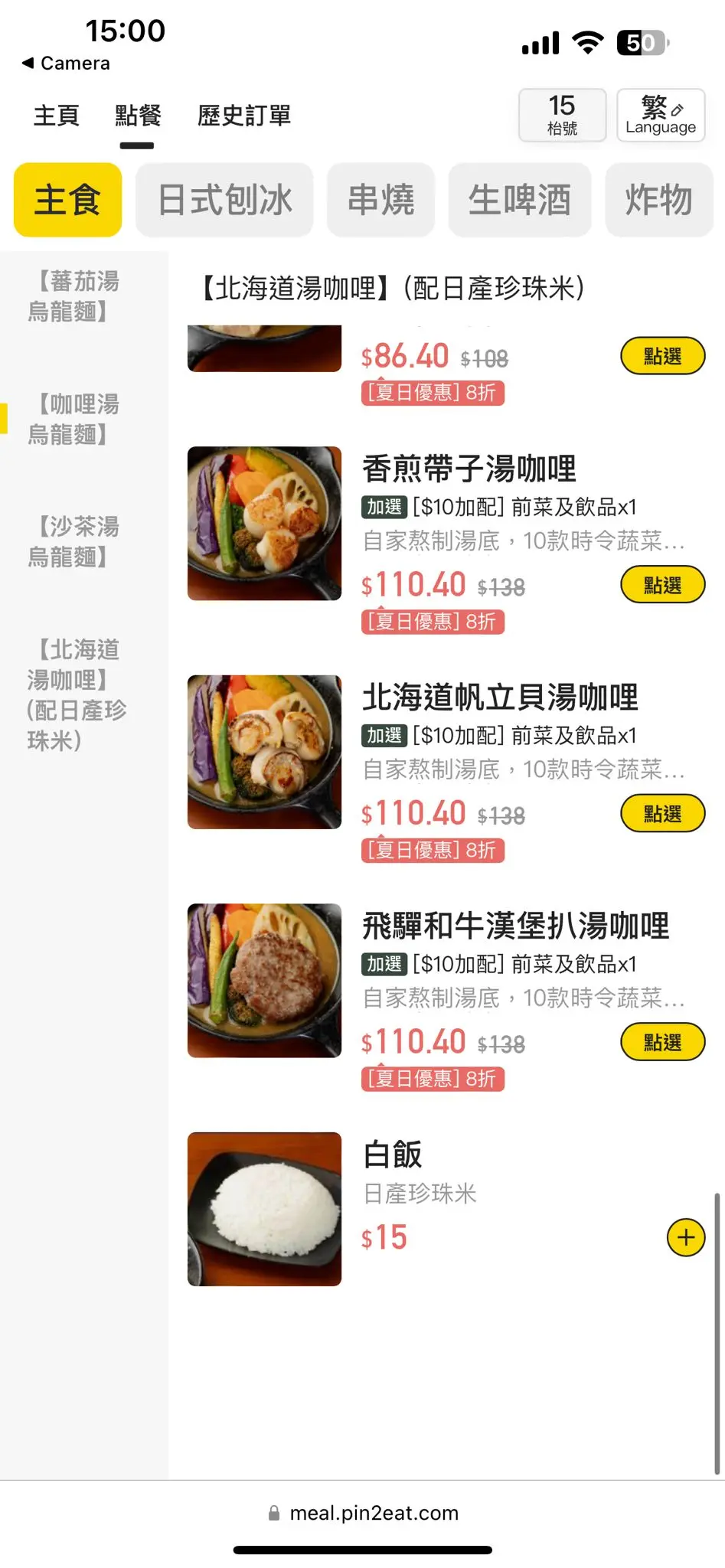The height and width of the screenshot is (1568, 725).
Task: Jump to the 【蕃茄湯烏龍麵】 section
Action: click(73, 296)
